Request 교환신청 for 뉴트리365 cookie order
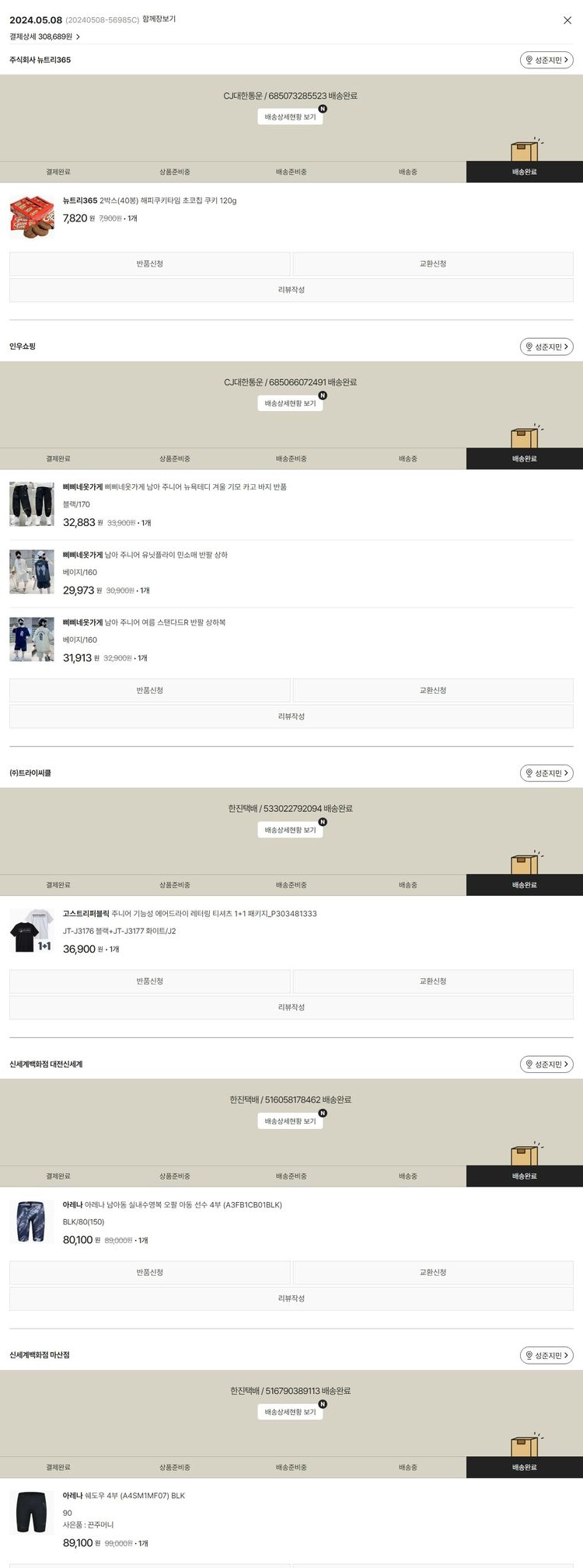The height and width of the screenshot is (1568, 583). point(432,263)
